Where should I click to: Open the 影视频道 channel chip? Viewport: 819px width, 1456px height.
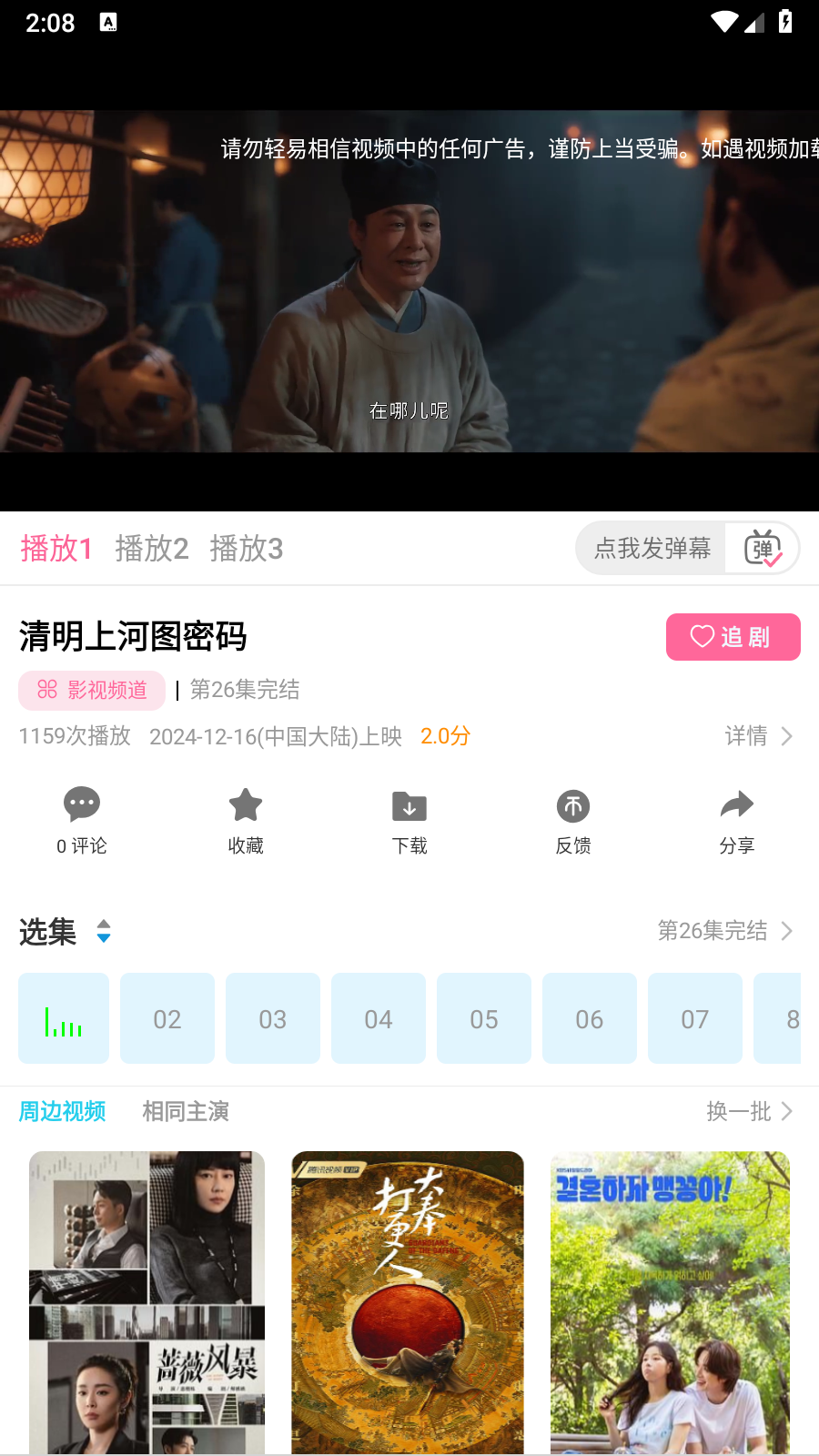[92, 690]
